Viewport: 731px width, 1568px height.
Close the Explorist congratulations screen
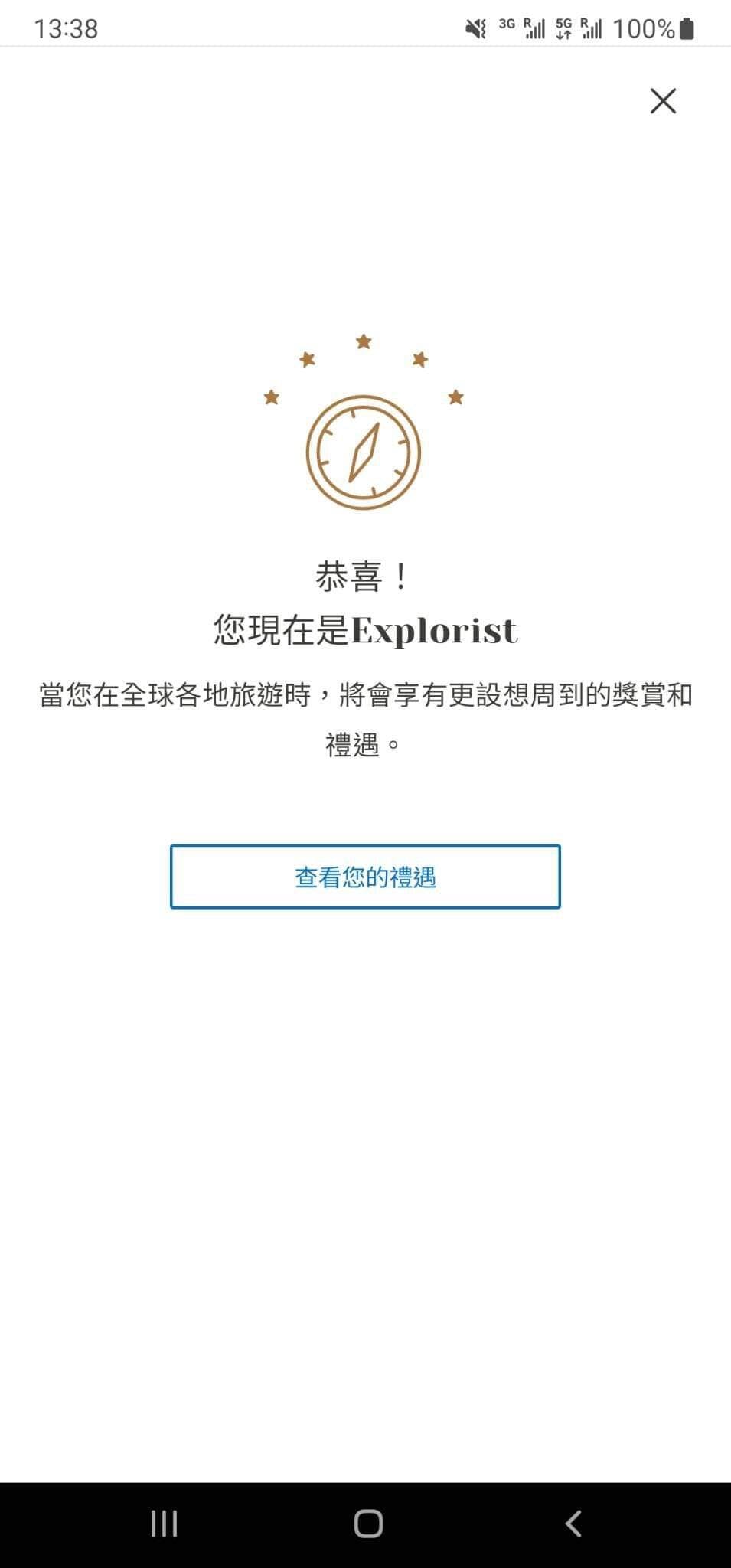pyautogui.click(x=663, y=101)
